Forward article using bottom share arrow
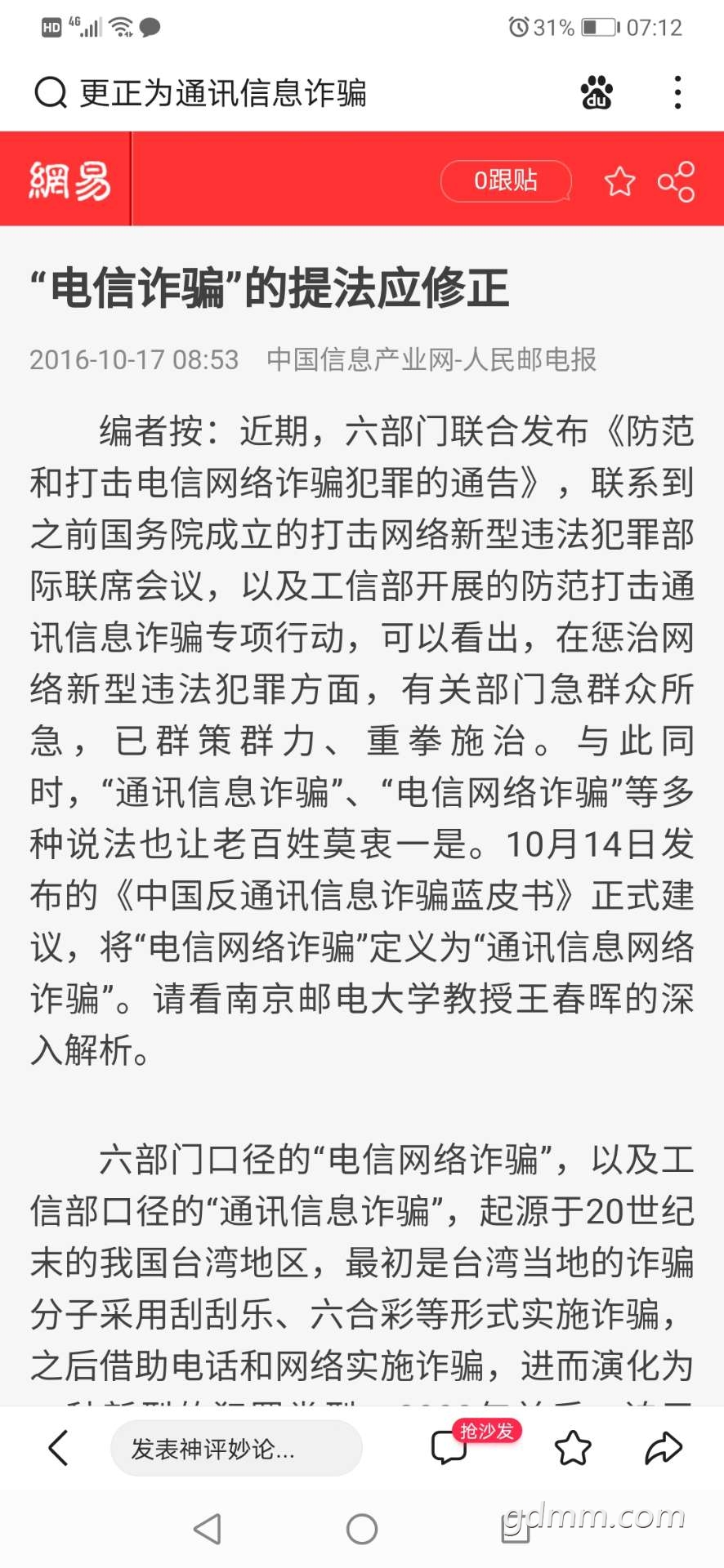The image size is (724, 1568). [664, 1448]
